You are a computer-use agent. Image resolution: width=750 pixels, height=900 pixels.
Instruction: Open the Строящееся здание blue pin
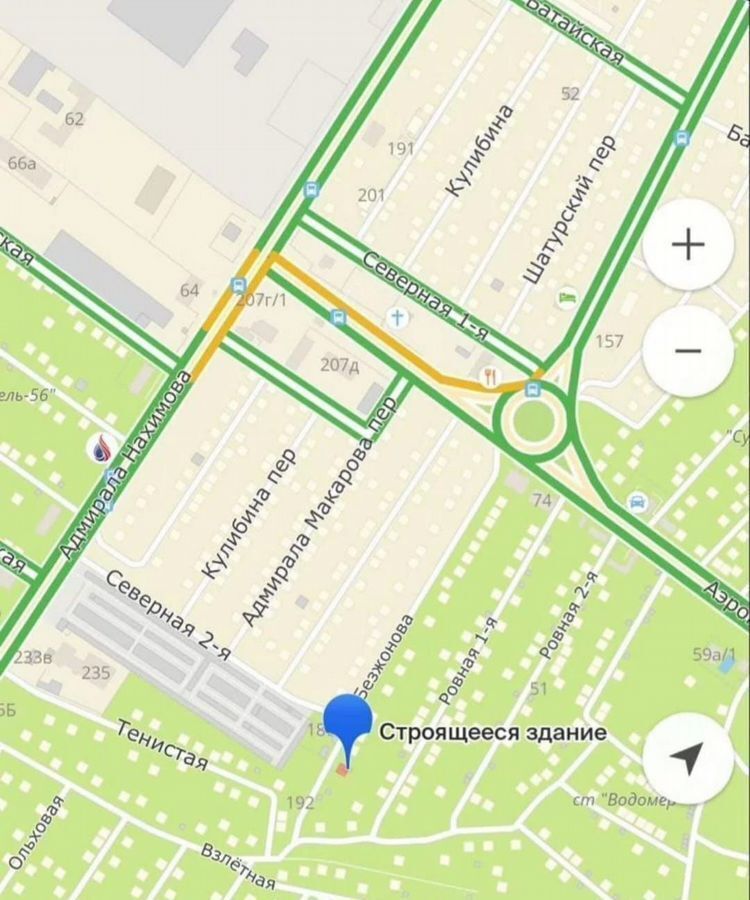pyautogui.click(x=347, y=720)
